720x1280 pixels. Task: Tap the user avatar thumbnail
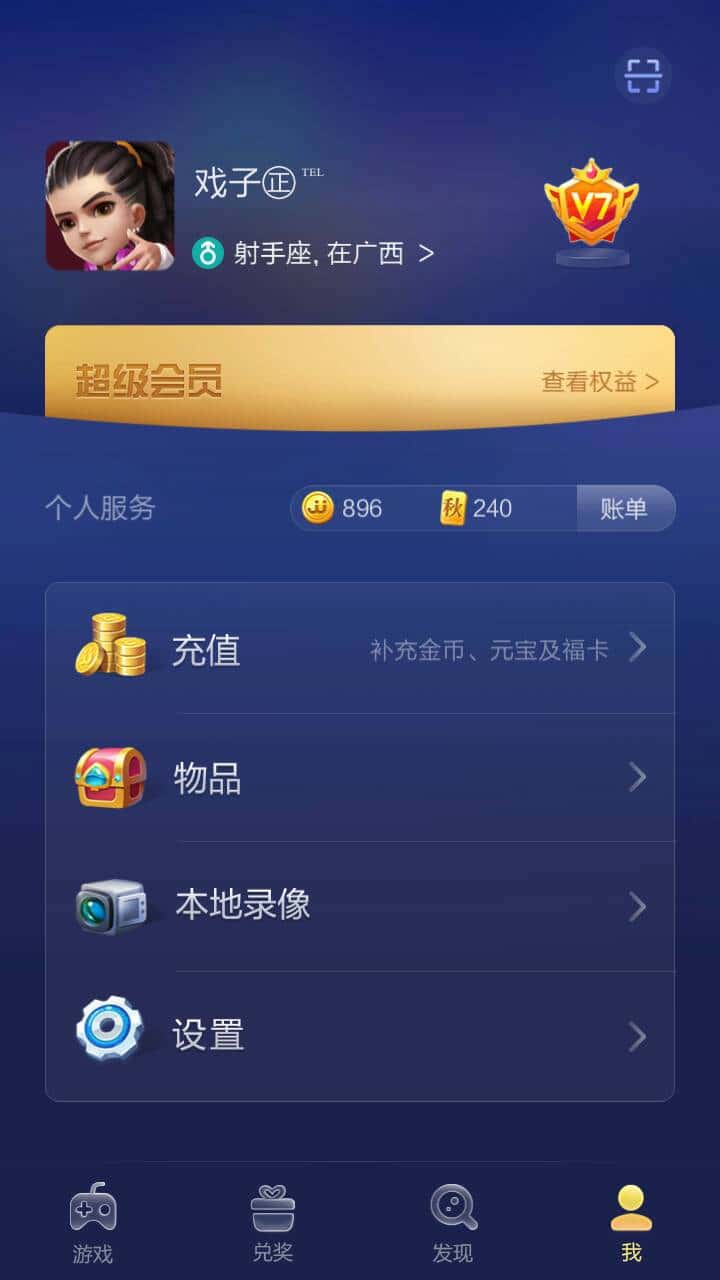pos(110,205)
